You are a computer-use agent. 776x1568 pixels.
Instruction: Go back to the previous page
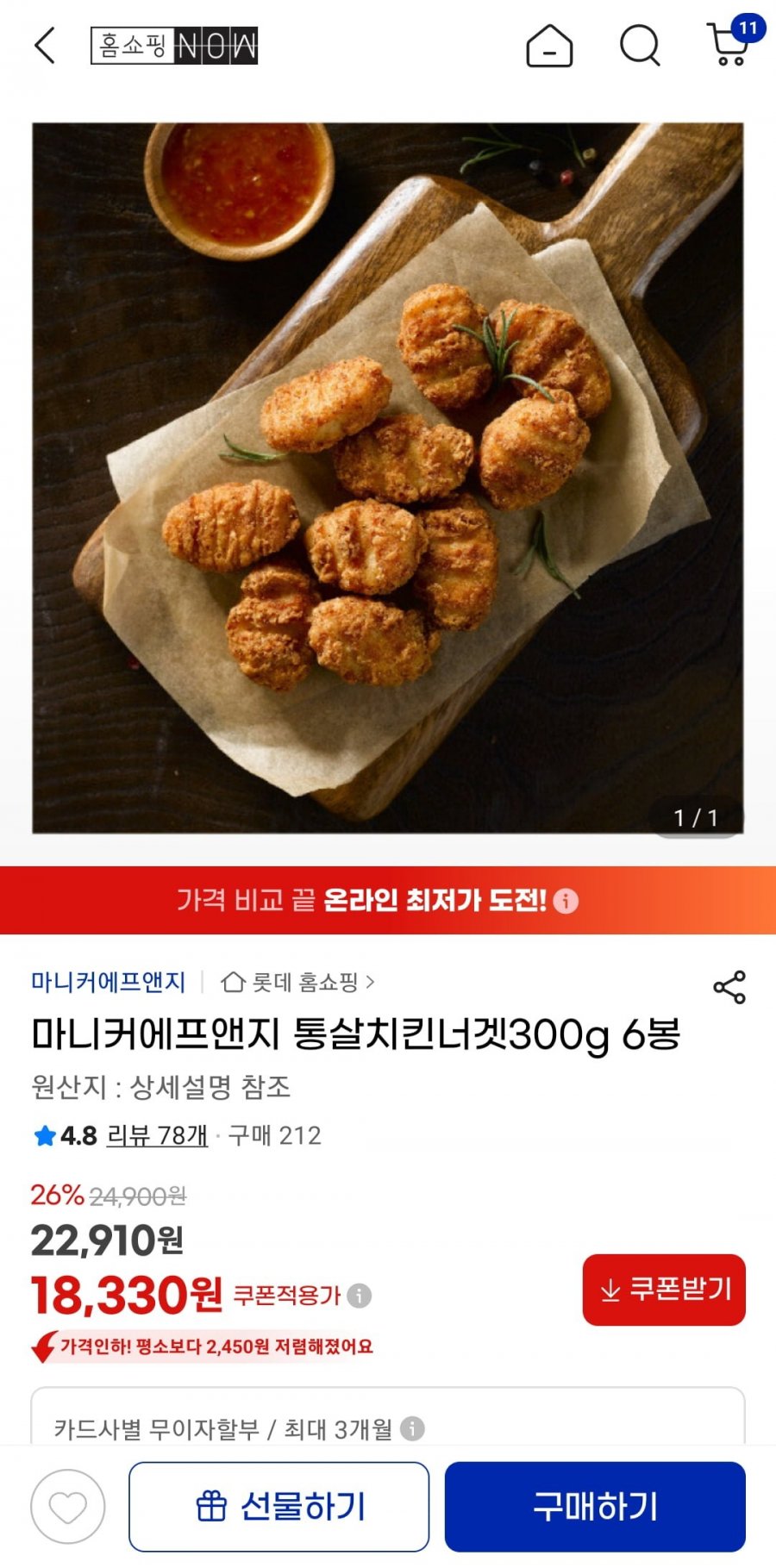[45, 46]
